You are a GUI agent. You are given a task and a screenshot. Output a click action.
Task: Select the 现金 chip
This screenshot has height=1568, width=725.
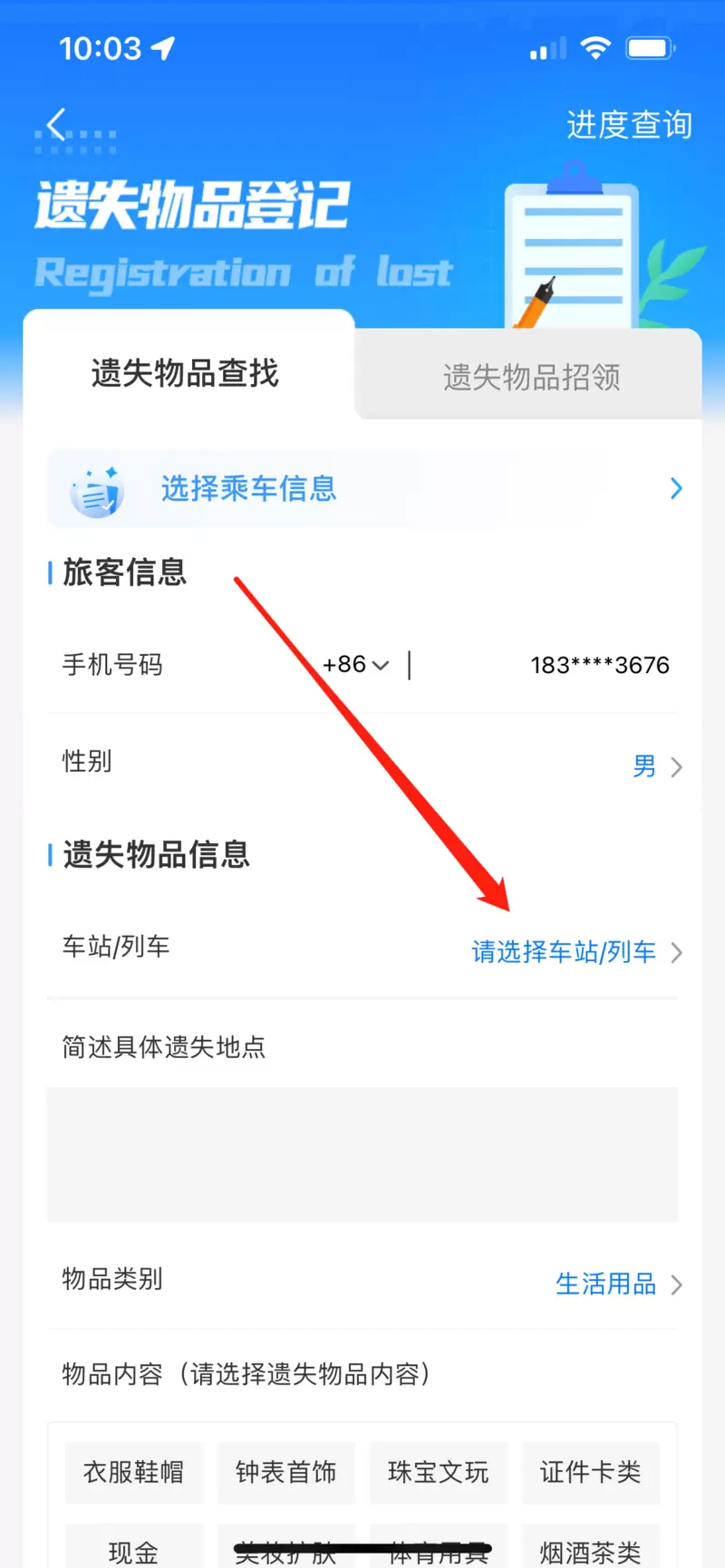(133, 1551)
